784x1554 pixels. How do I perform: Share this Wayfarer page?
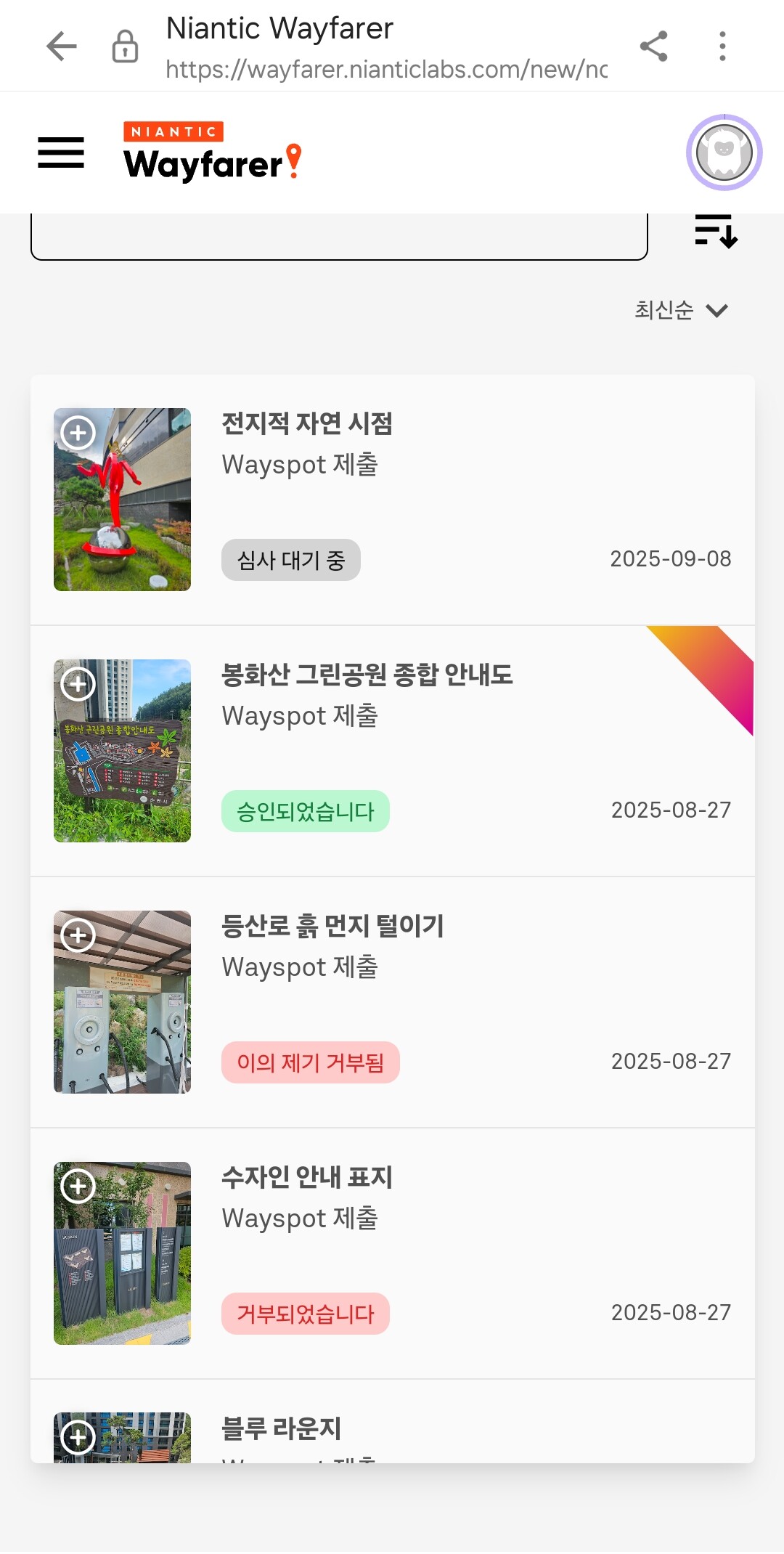pos(653,46)
